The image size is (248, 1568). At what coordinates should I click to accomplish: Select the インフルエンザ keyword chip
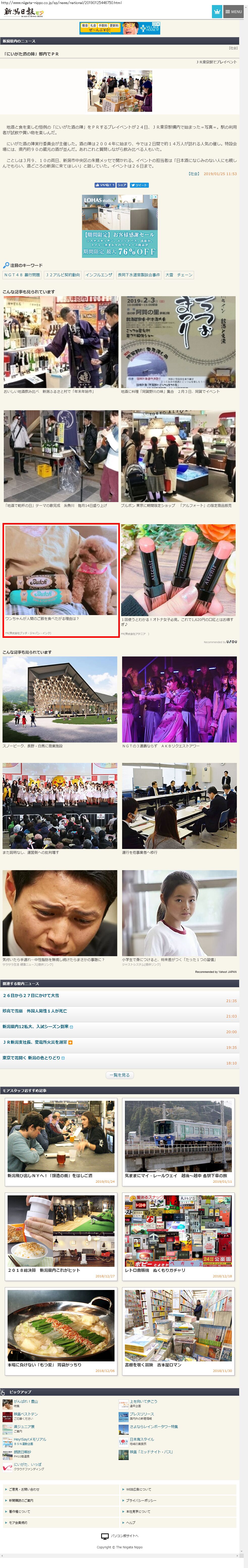[x=99, y=274]
